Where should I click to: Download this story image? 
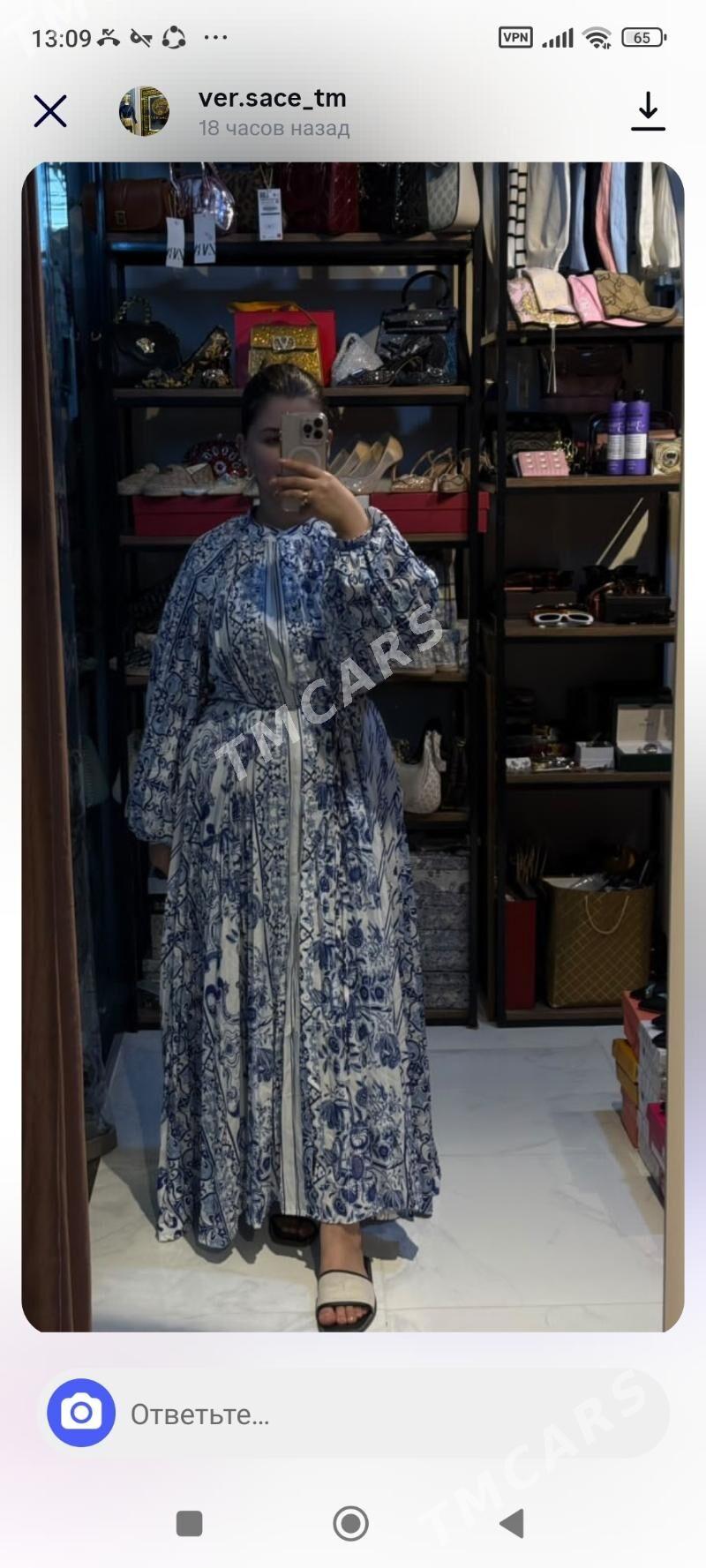tap(648, 111)
